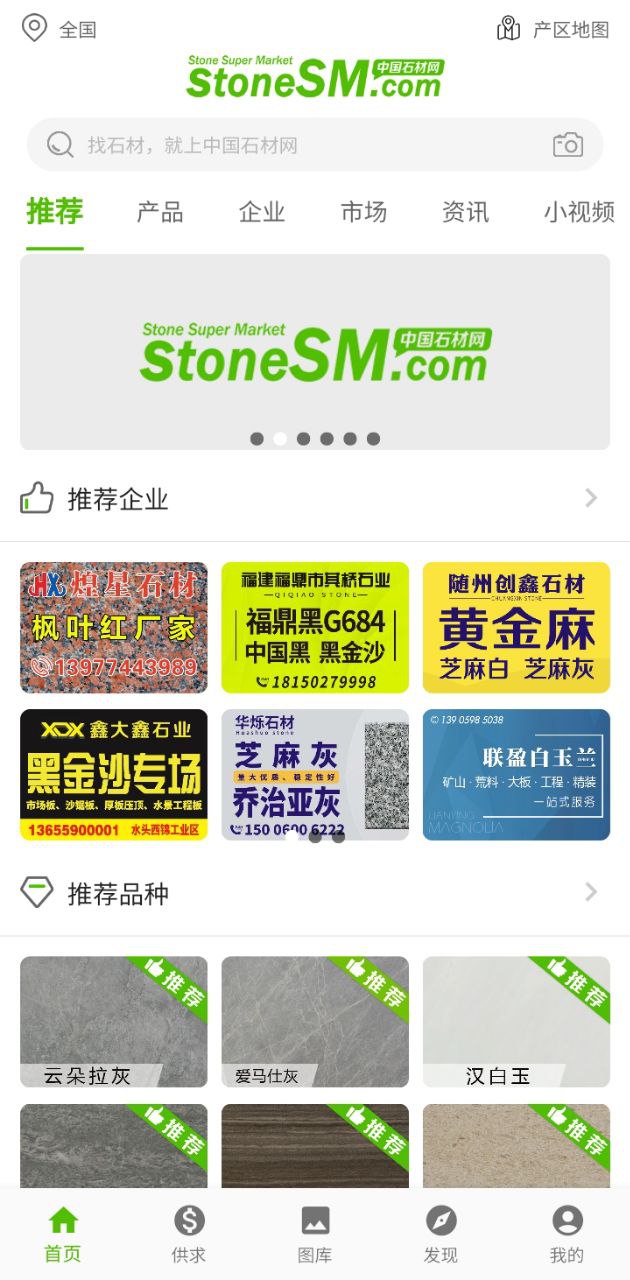Open the 联盈白玉兰 company card
This screenshot has height=1280, width=630.
tap(516, 775)
